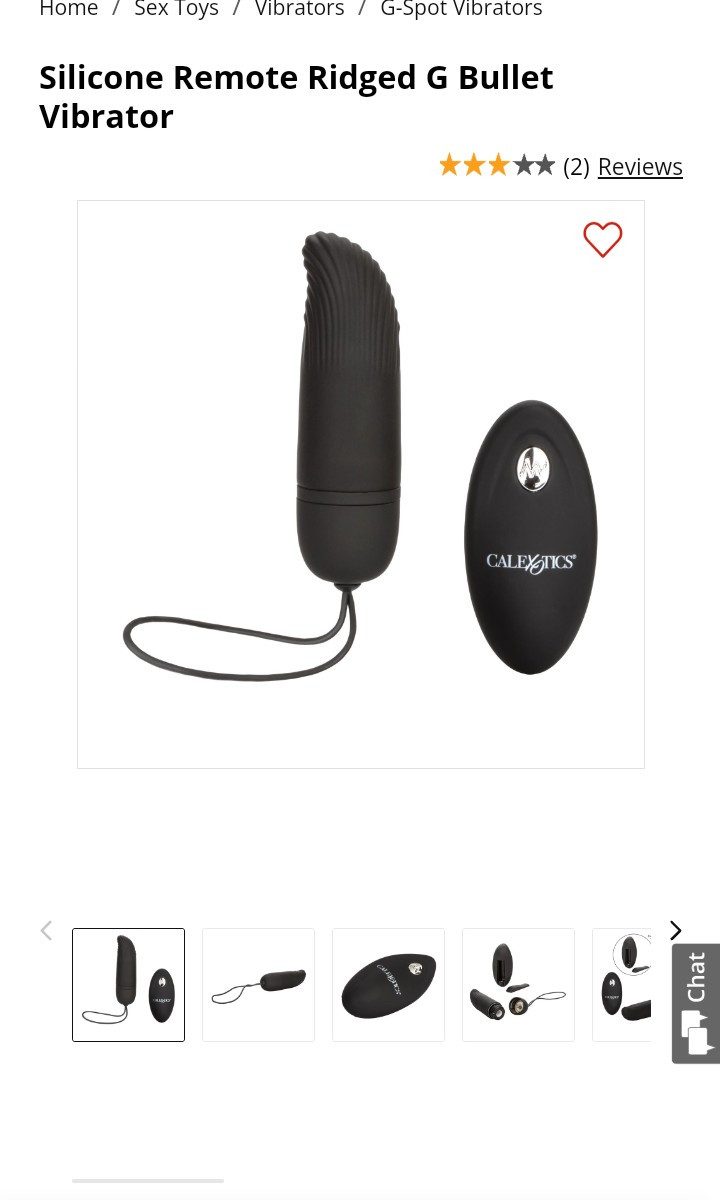The width and height of the screenshot is (720, 1200).
Task: Show next gallery thumbnails arrow
Action: pos(675,931)
